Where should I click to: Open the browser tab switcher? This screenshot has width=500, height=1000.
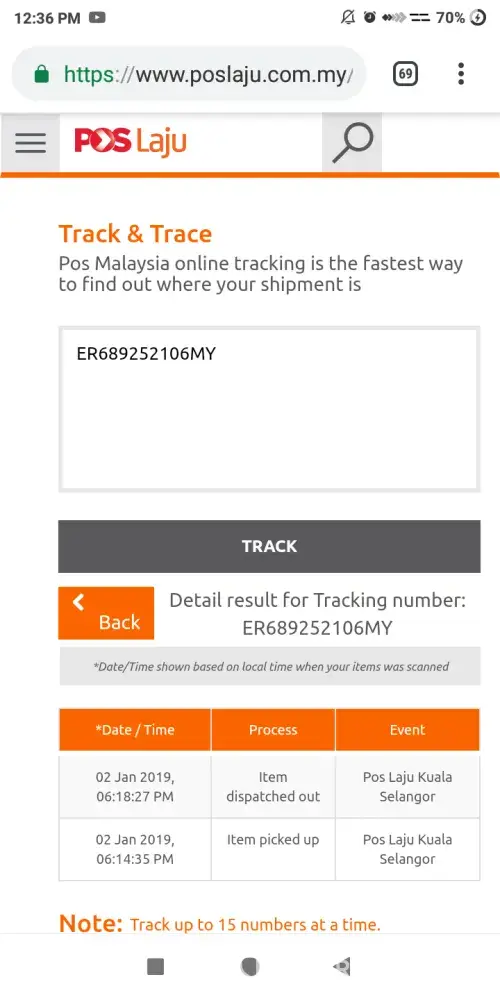tap(405, 75)
